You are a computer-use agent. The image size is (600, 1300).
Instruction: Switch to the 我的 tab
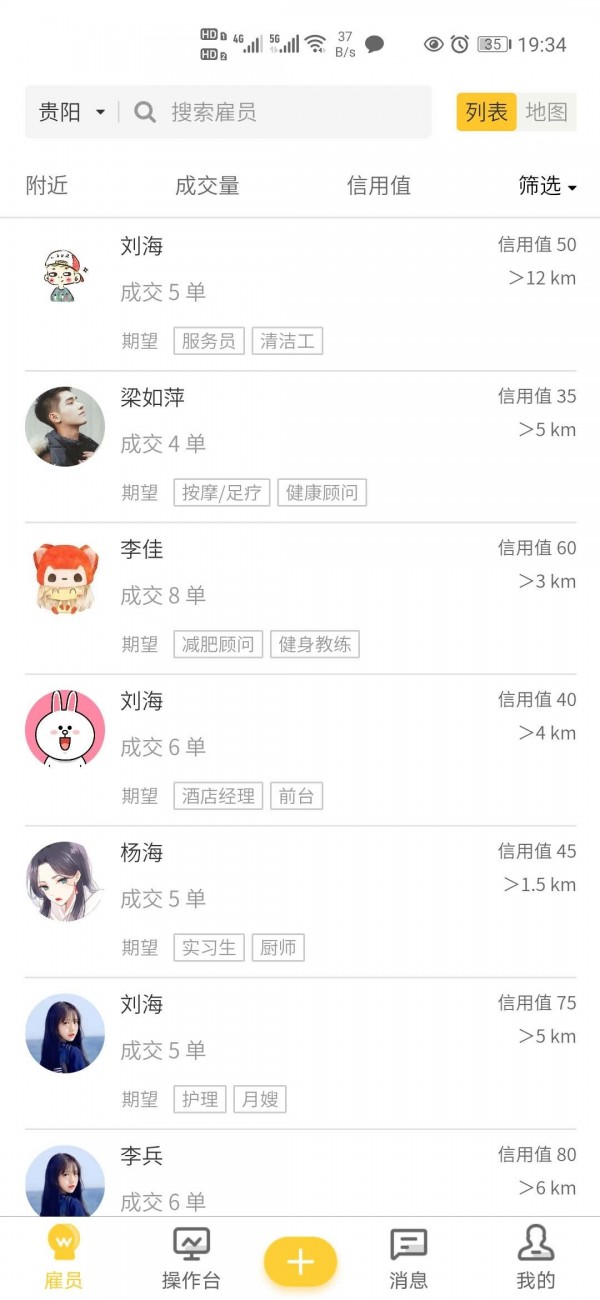tap(536, 1258)
